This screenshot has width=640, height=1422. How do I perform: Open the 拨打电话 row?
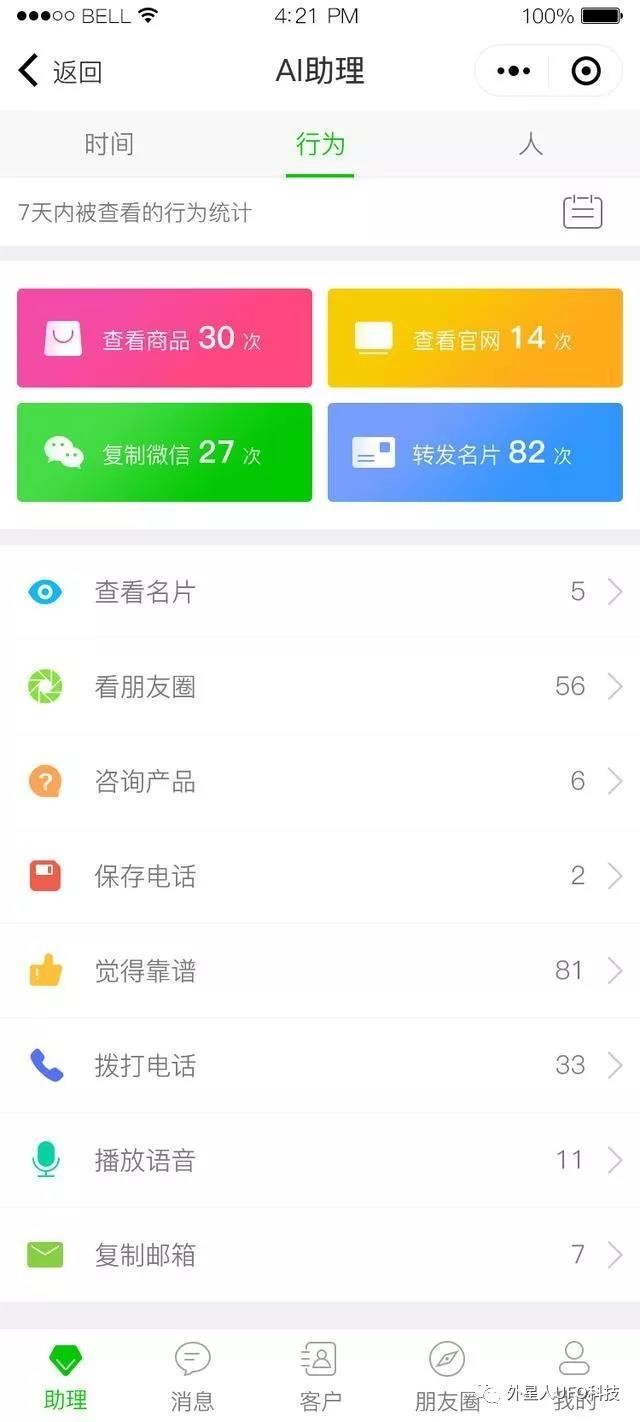320,1065
